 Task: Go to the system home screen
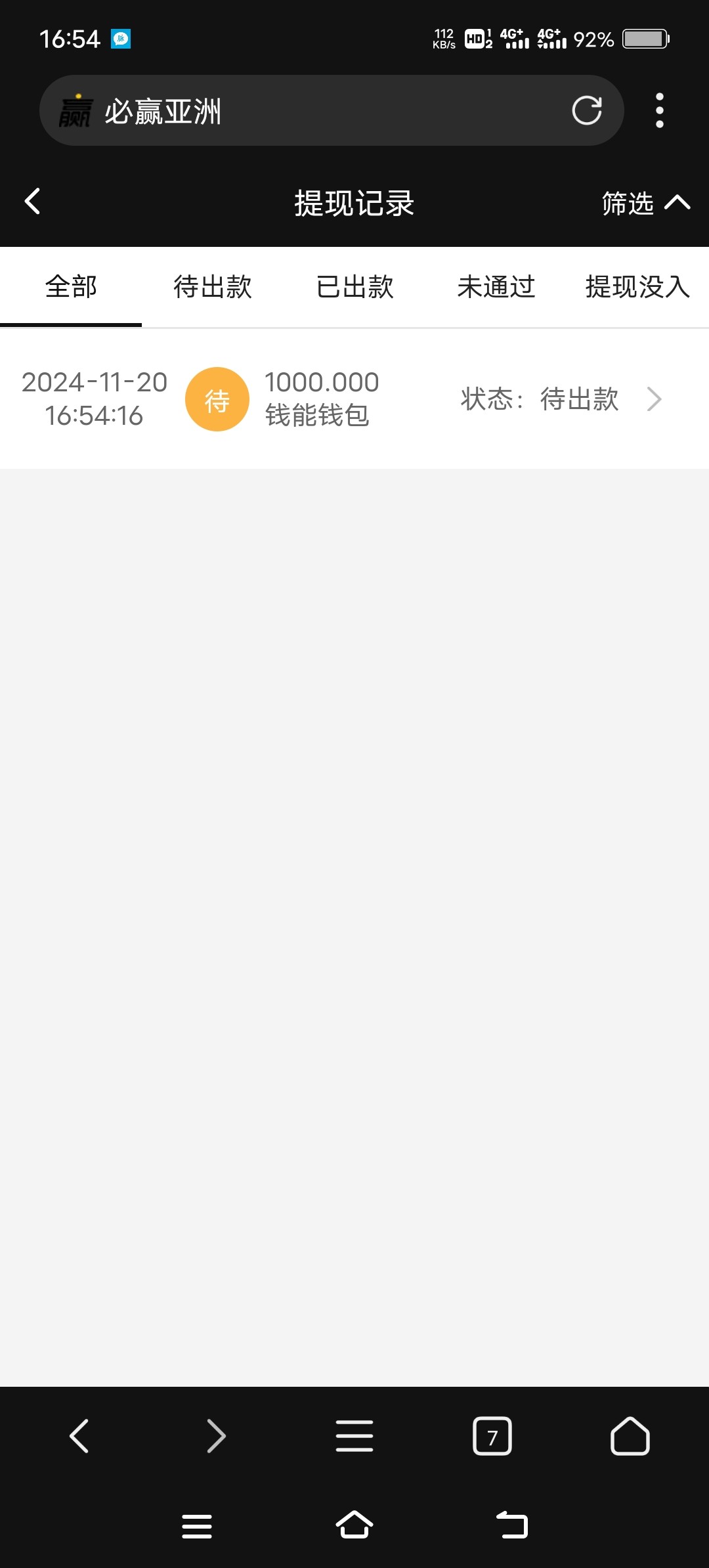coord(354,1525)
